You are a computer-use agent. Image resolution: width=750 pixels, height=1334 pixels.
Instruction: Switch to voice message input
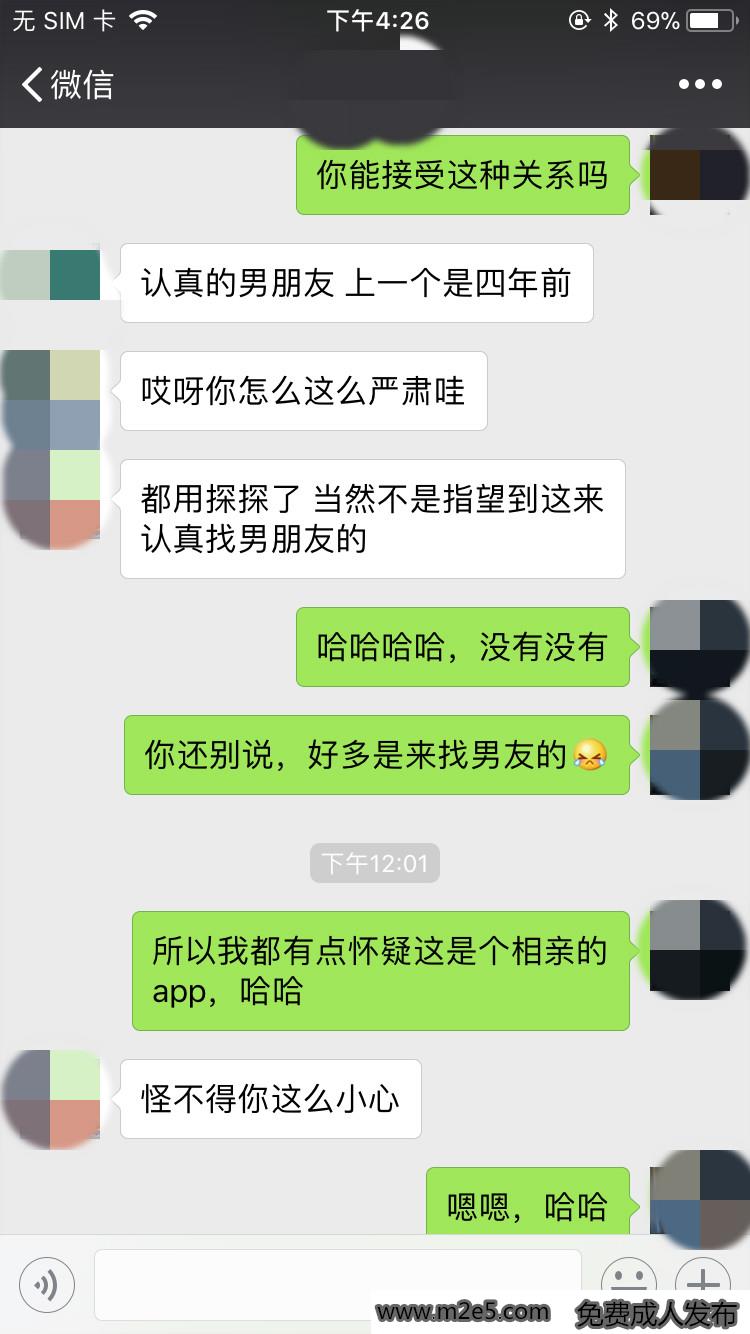click(46, 1284)
